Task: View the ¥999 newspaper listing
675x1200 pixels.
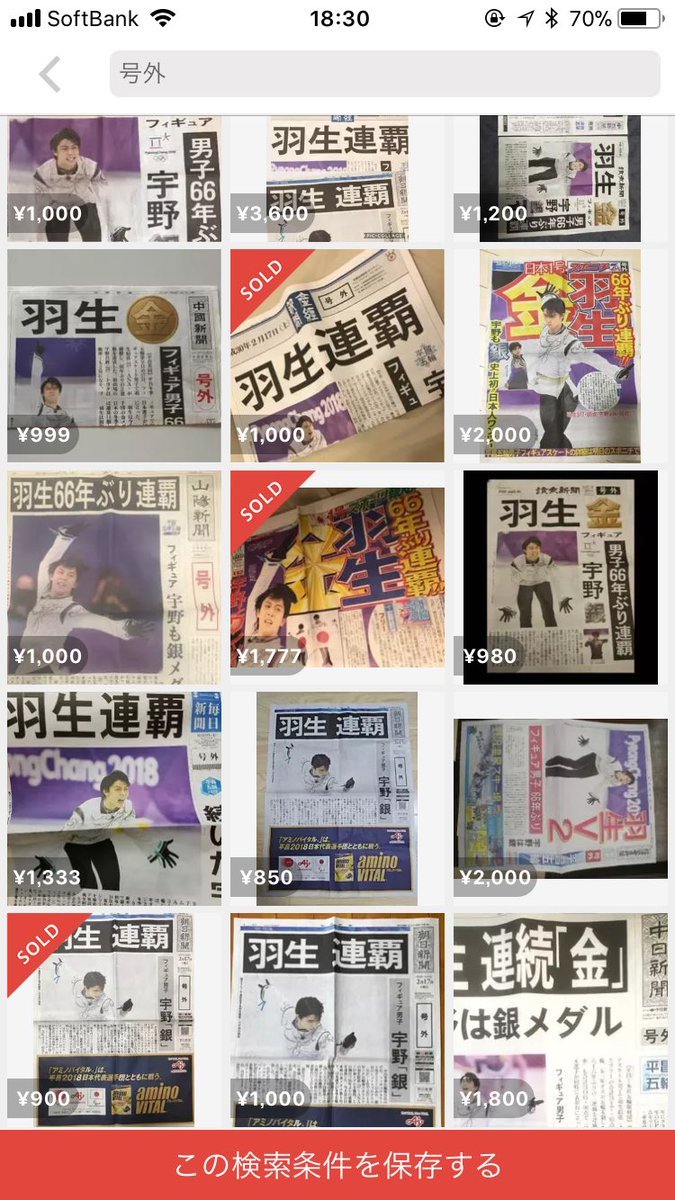Action: tap(113, 355)
